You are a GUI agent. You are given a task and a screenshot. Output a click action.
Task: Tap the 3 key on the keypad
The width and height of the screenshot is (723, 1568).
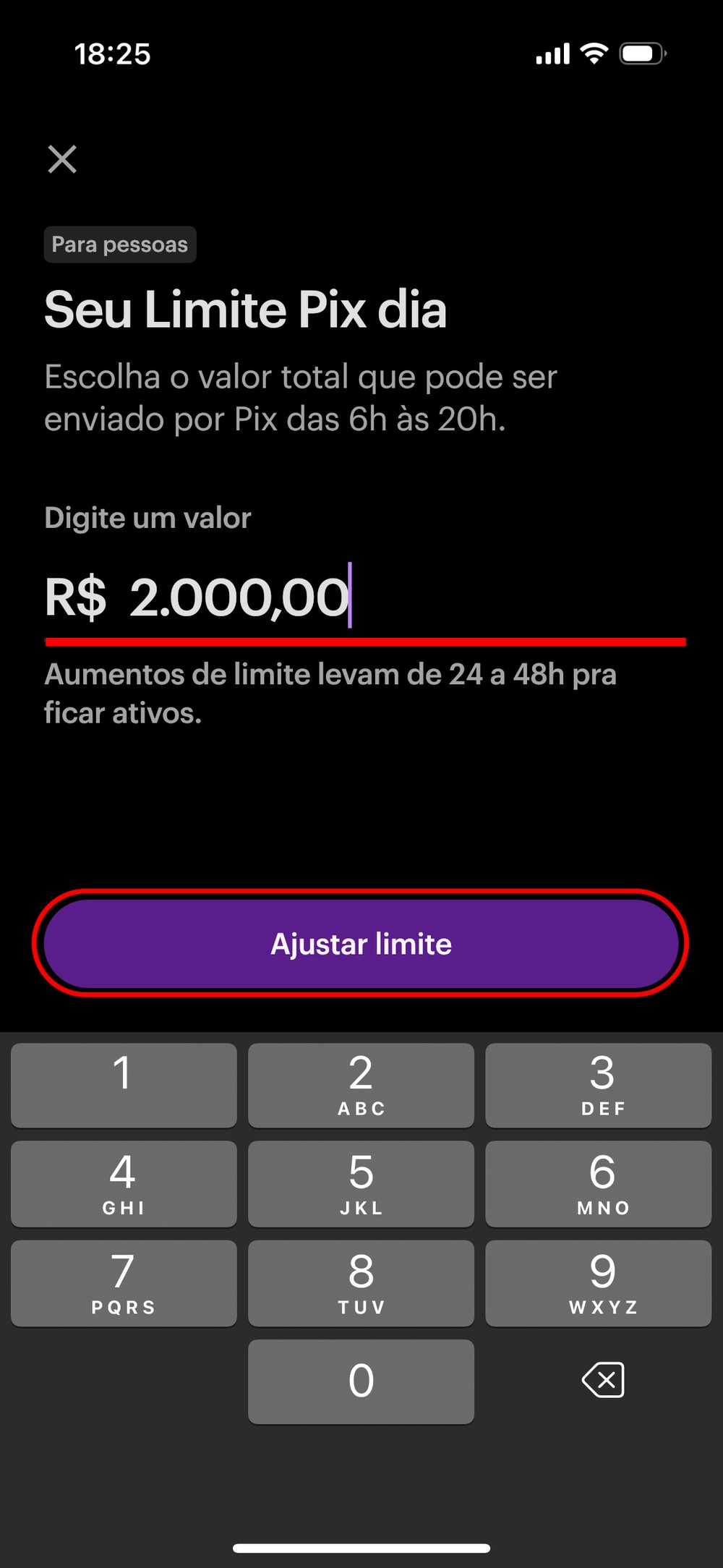(x=598, y=1085)
